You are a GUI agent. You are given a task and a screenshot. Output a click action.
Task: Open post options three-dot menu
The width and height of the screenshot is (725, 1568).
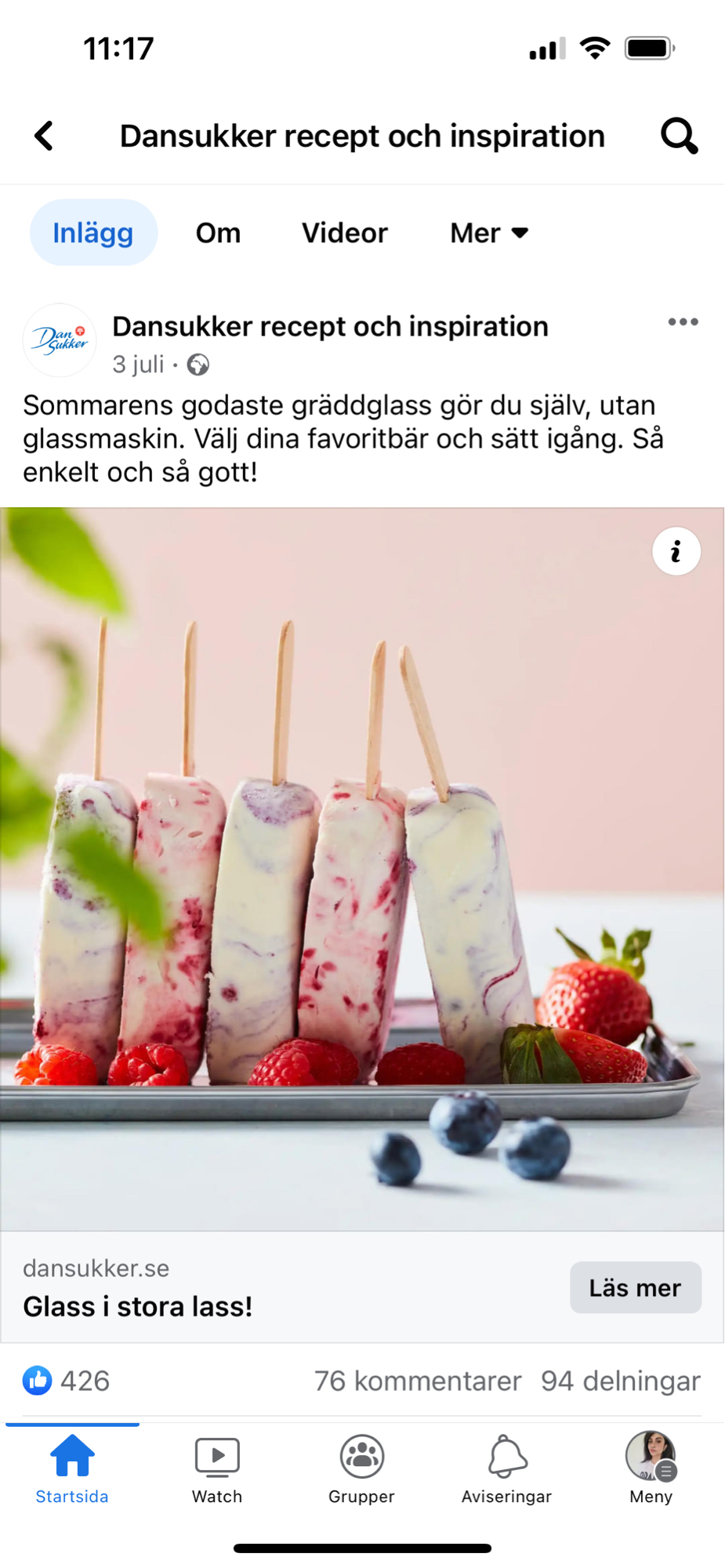pyautogui.click(x=683, y=322)
